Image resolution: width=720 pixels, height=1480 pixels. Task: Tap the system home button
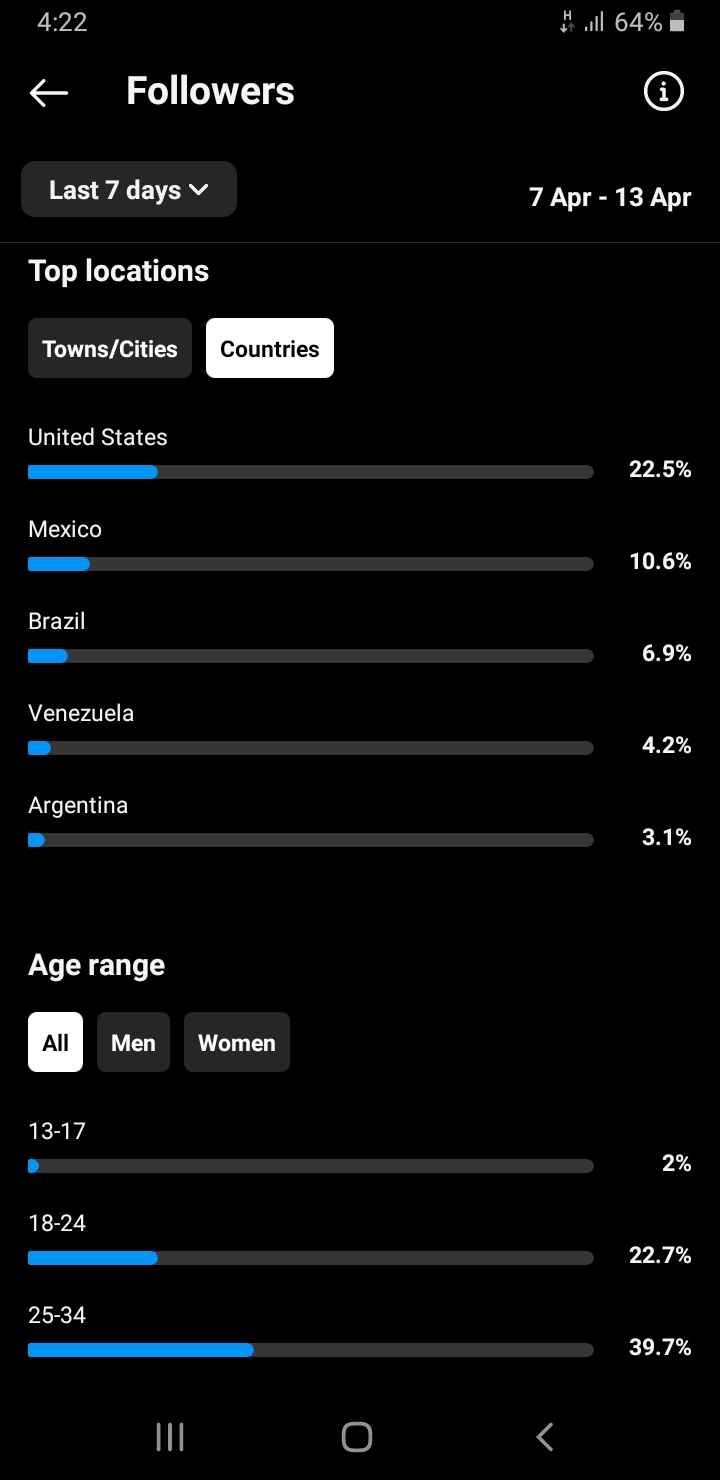tap(357, 1437)
